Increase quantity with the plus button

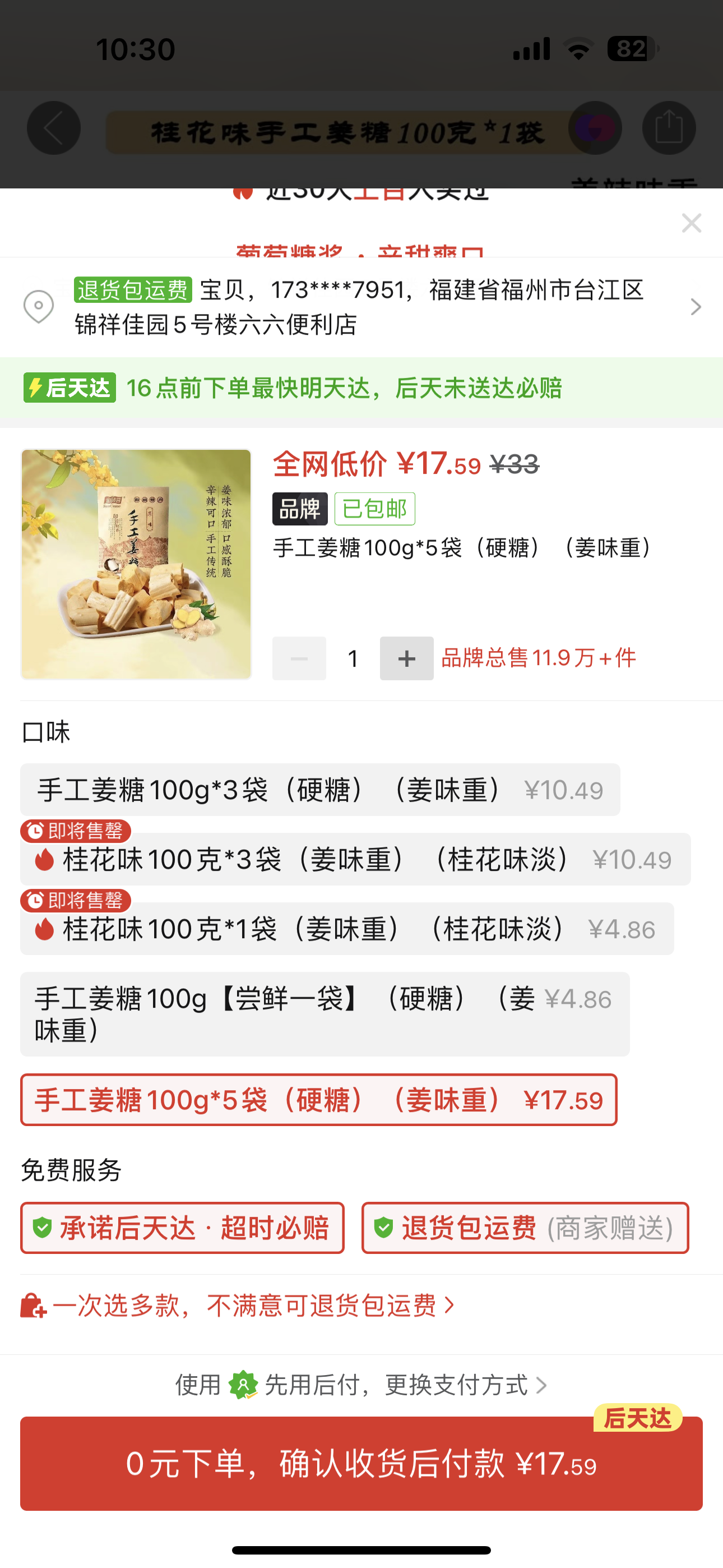(406, 658)
